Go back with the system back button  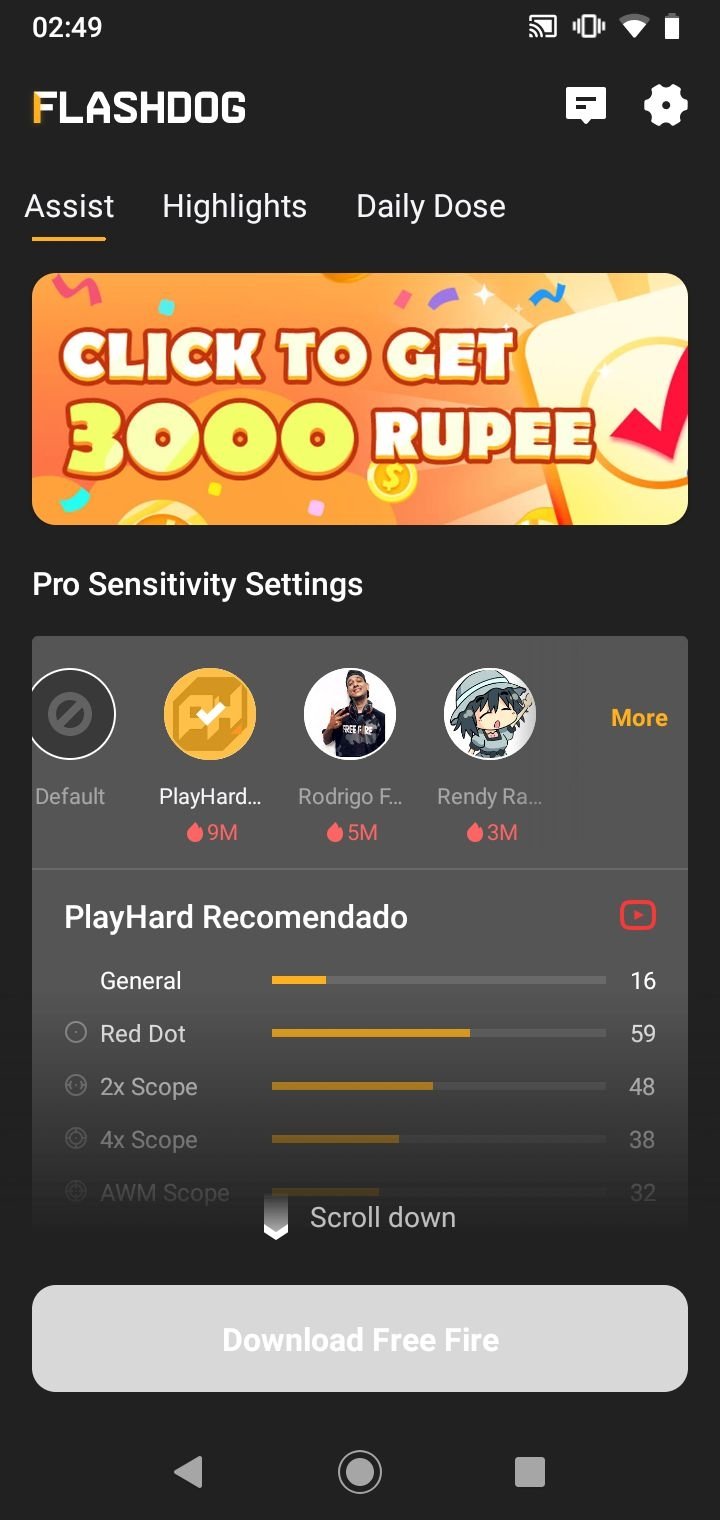188,1471
